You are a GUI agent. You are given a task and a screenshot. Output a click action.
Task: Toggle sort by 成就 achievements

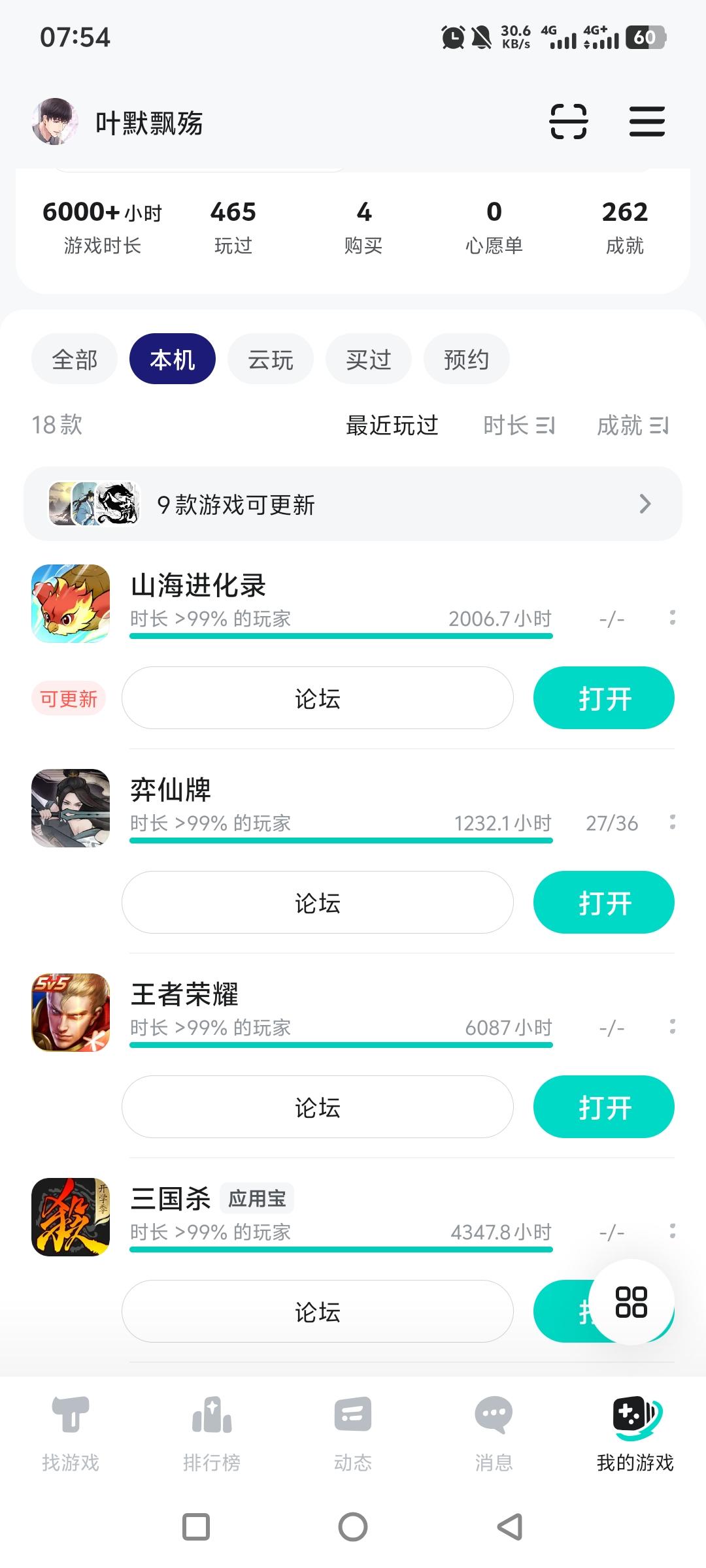tap(631, 425)
